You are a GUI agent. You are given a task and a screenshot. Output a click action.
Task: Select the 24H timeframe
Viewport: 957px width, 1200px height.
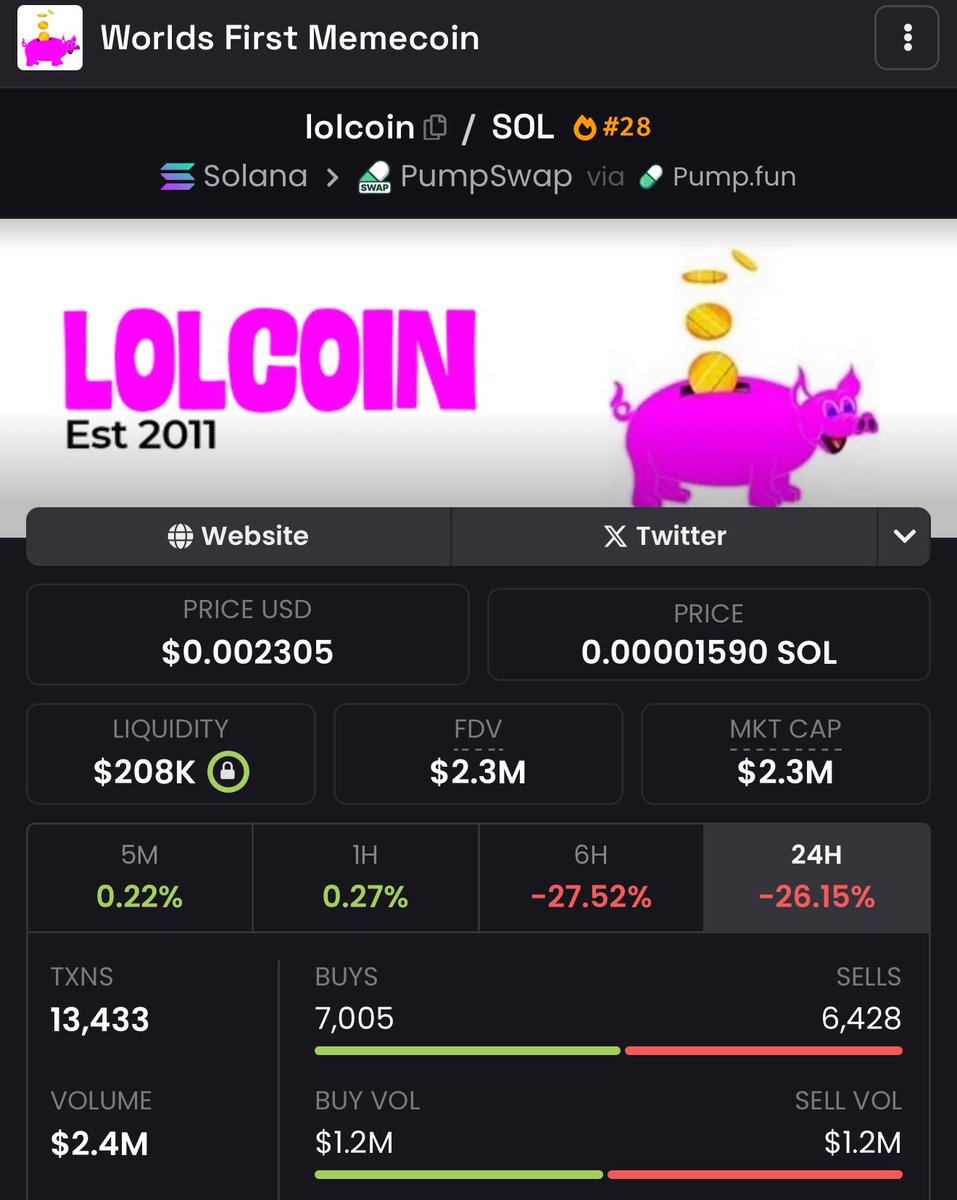(816, 877)
